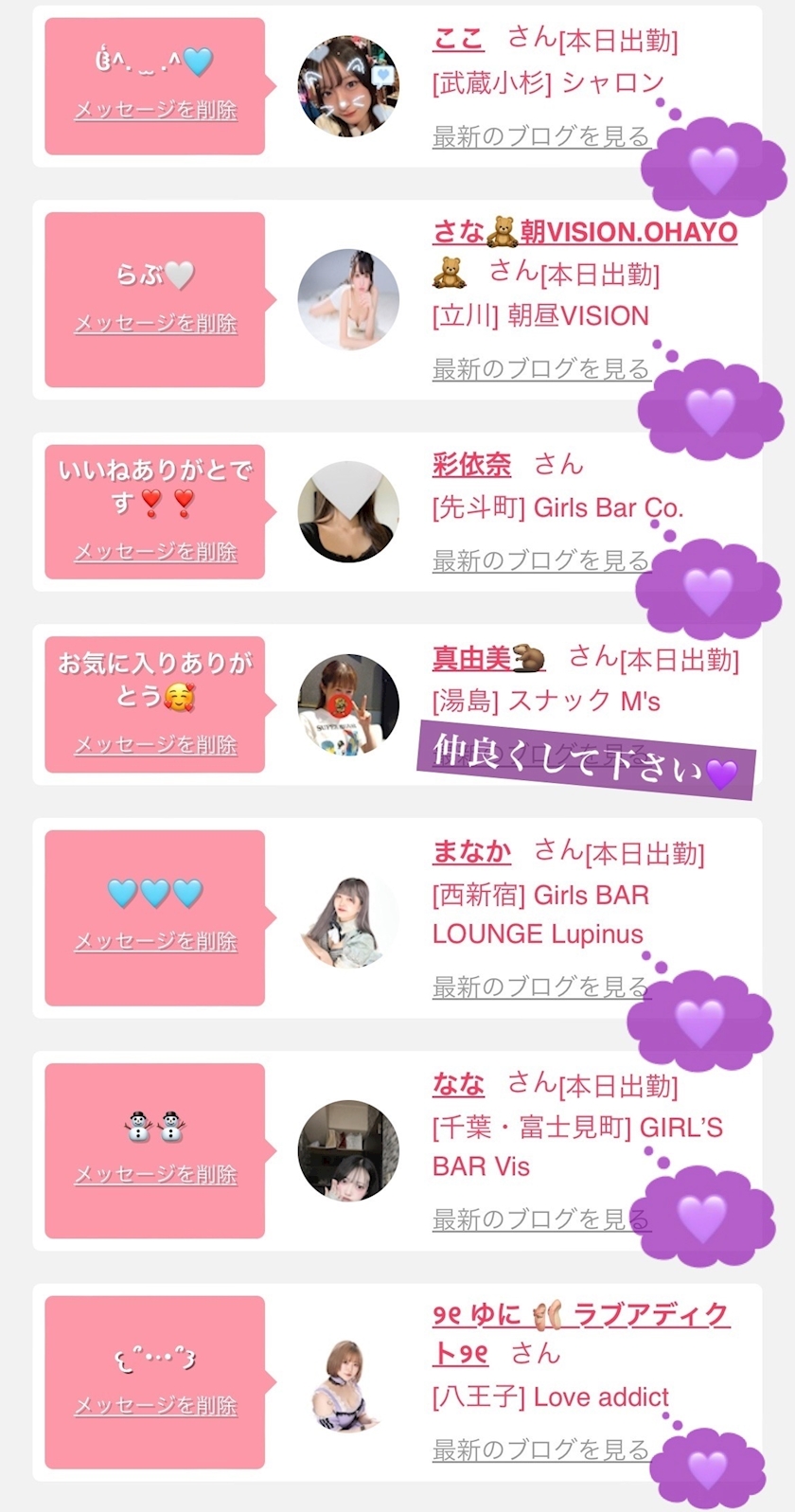Screen dimensions: 795x1512
Task: Open まなか's profile link
Action: (x=471, y=852)
